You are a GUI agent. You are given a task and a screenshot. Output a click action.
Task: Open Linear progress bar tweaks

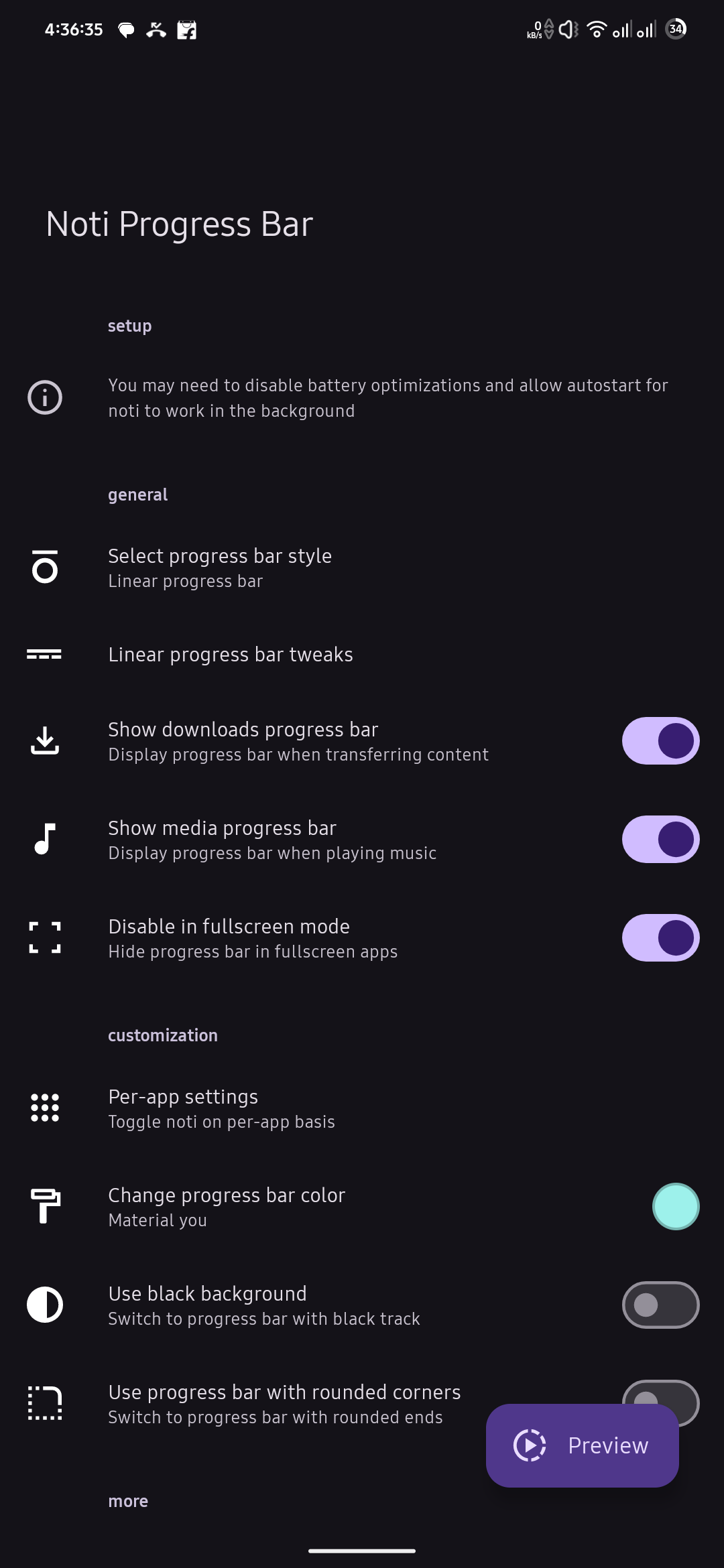click(231, 655)
